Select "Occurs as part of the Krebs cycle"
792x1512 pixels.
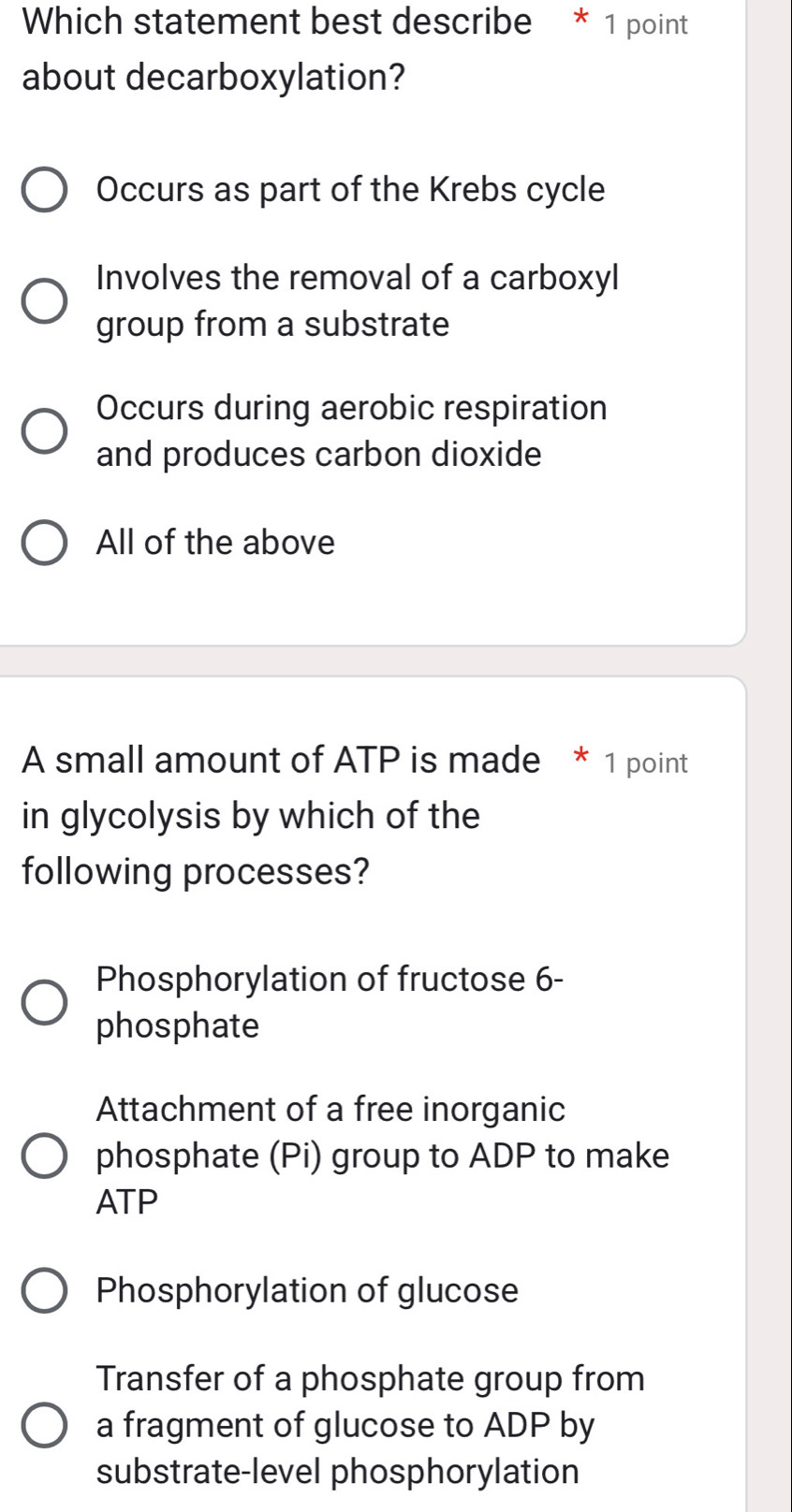point(44,190)
